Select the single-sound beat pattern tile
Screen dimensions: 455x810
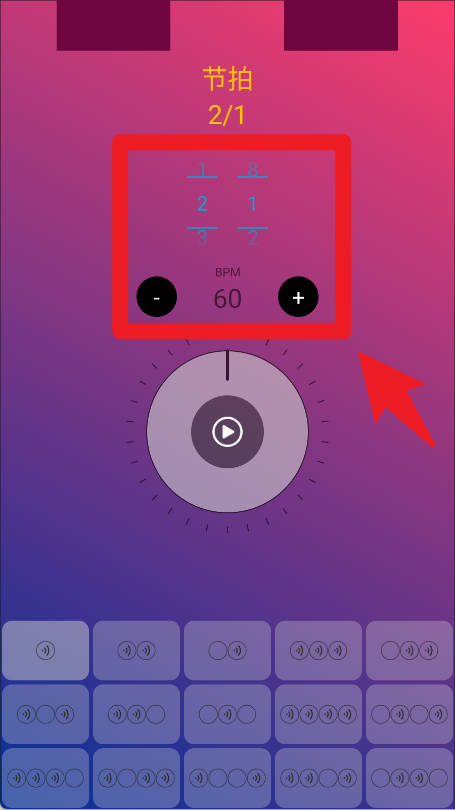[45, 650]
